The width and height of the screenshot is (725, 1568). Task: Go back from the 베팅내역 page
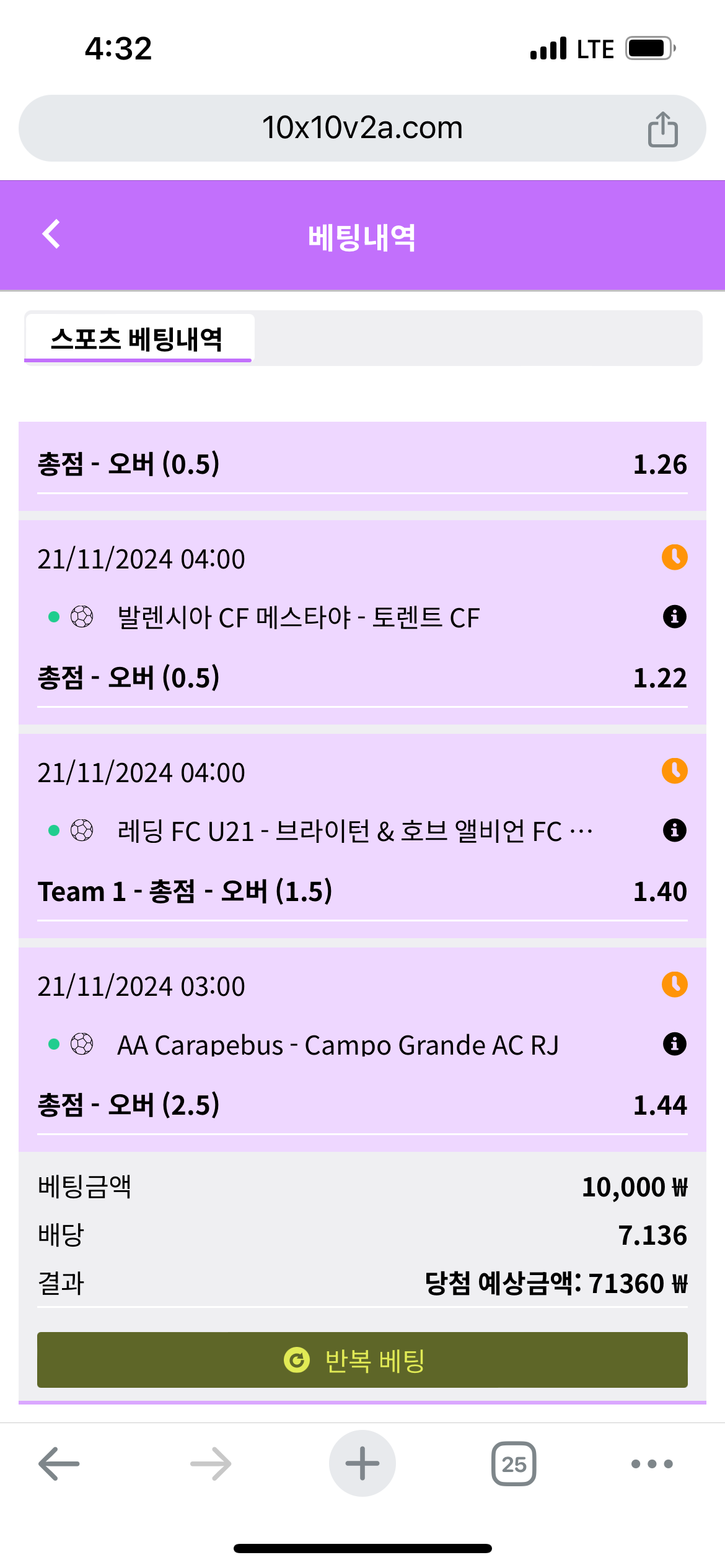click(x=51, y=234)
